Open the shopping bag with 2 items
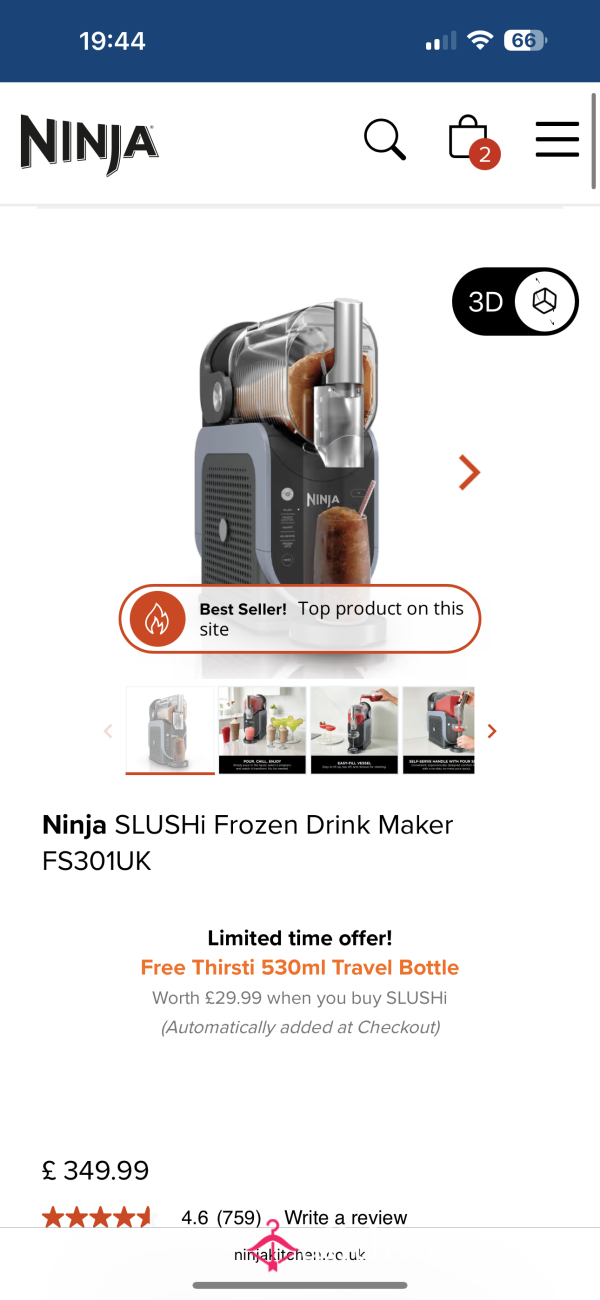Image resolution: width=600 pixels, height=1300 pixels. pos(471,141)
